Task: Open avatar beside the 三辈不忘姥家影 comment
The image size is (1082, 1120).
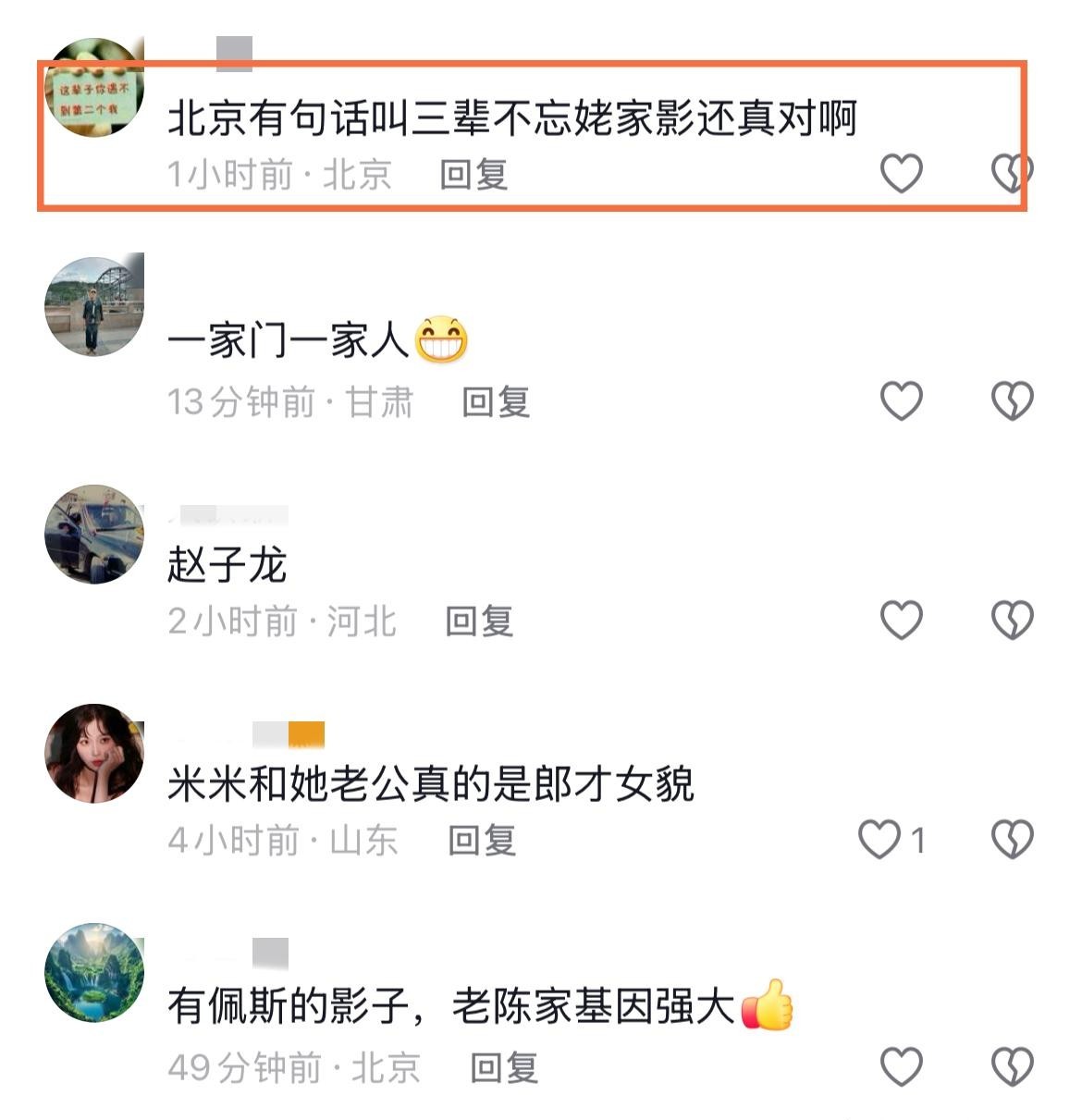Action: [x=94, y=87]
